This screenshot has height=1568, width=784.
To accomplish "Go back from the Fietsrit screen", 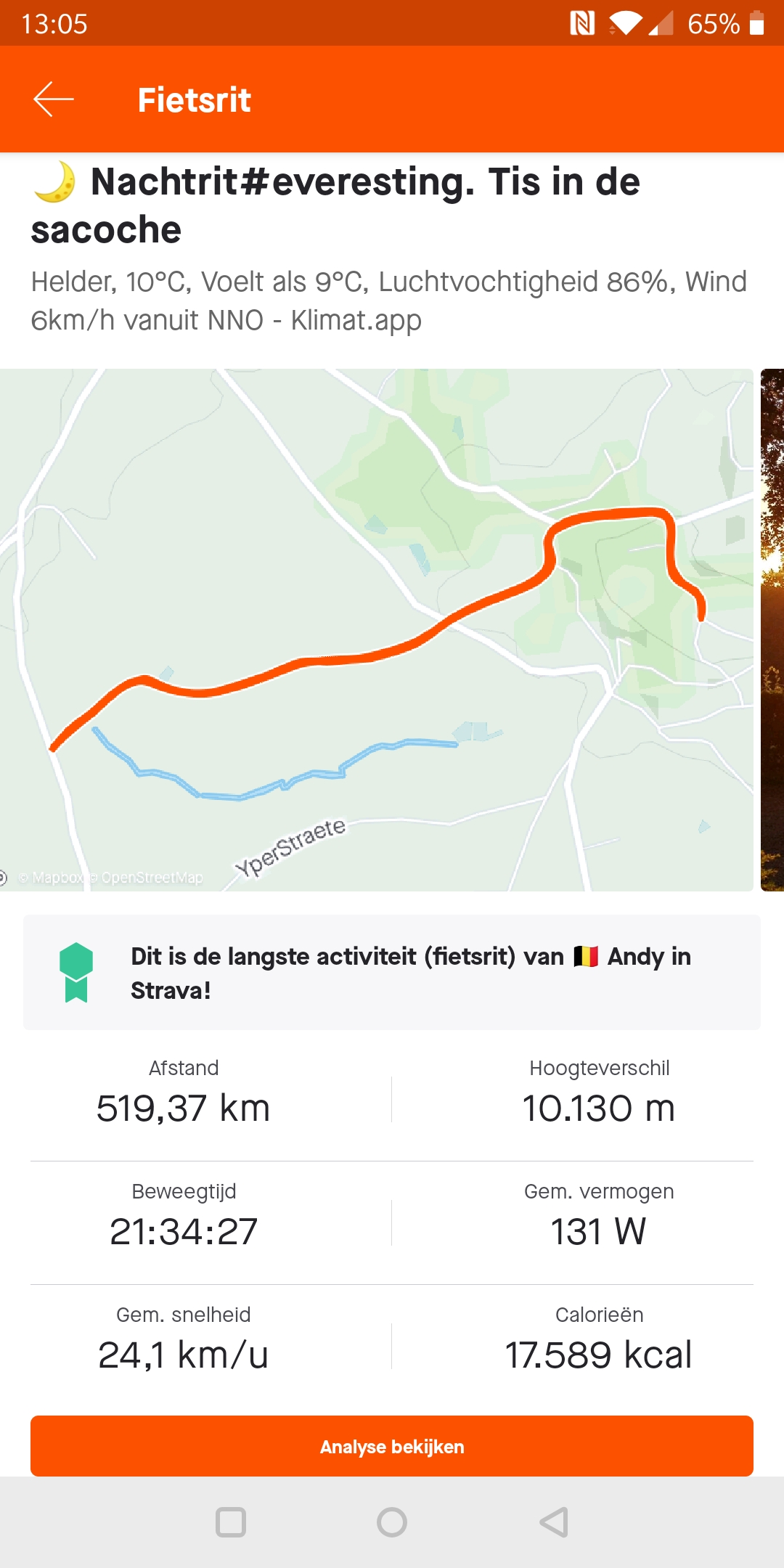I will click(x=54, y=99).
